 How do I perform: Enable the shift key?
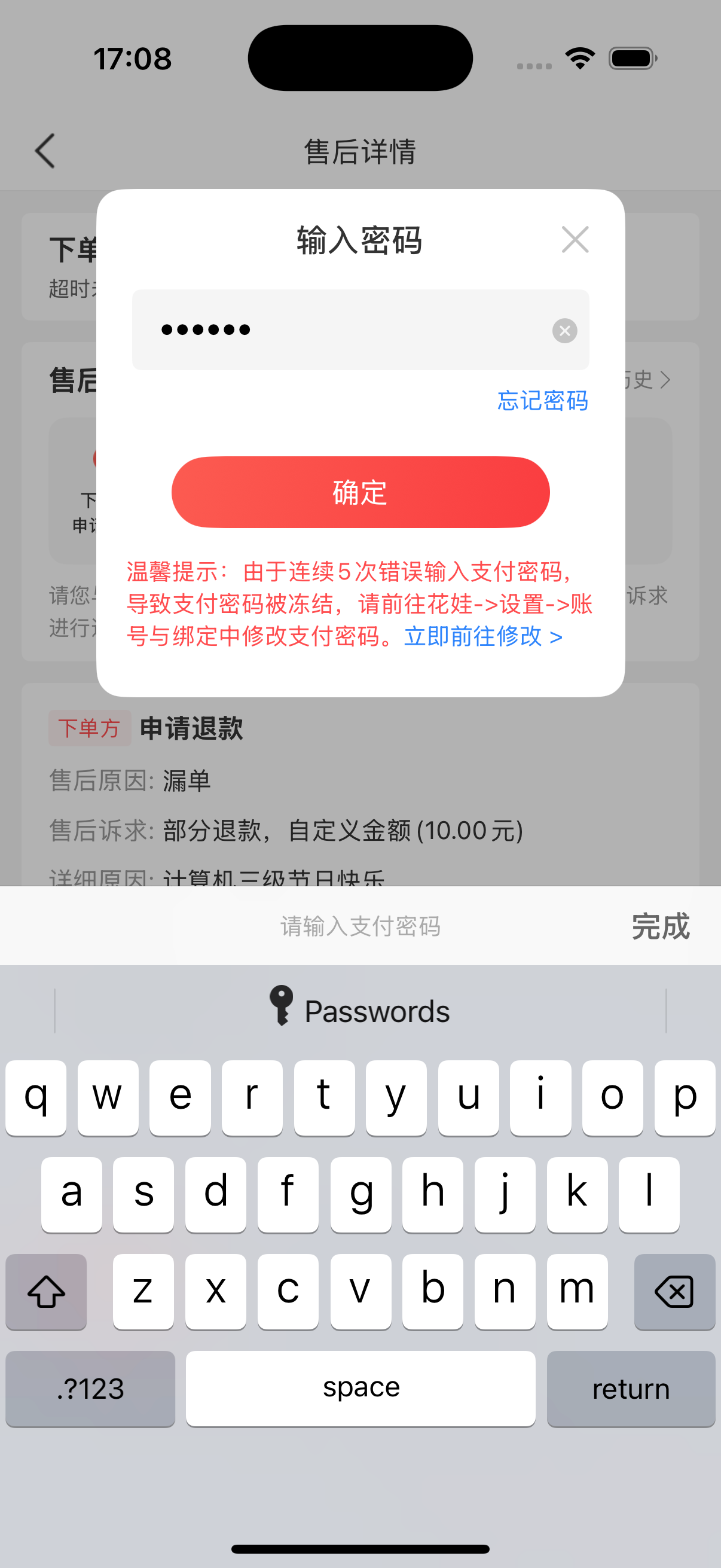point(46,1291)
